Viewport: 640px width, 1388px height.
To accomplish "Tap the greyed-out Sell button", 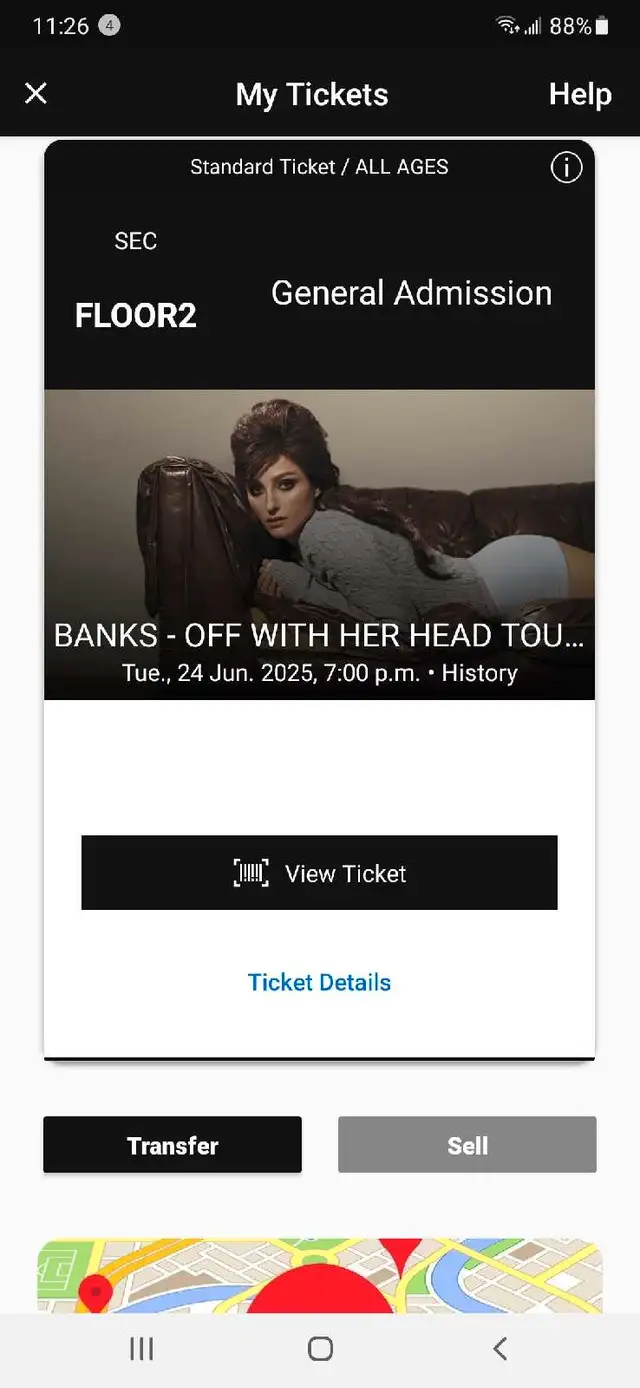I will coord(467,1145).
